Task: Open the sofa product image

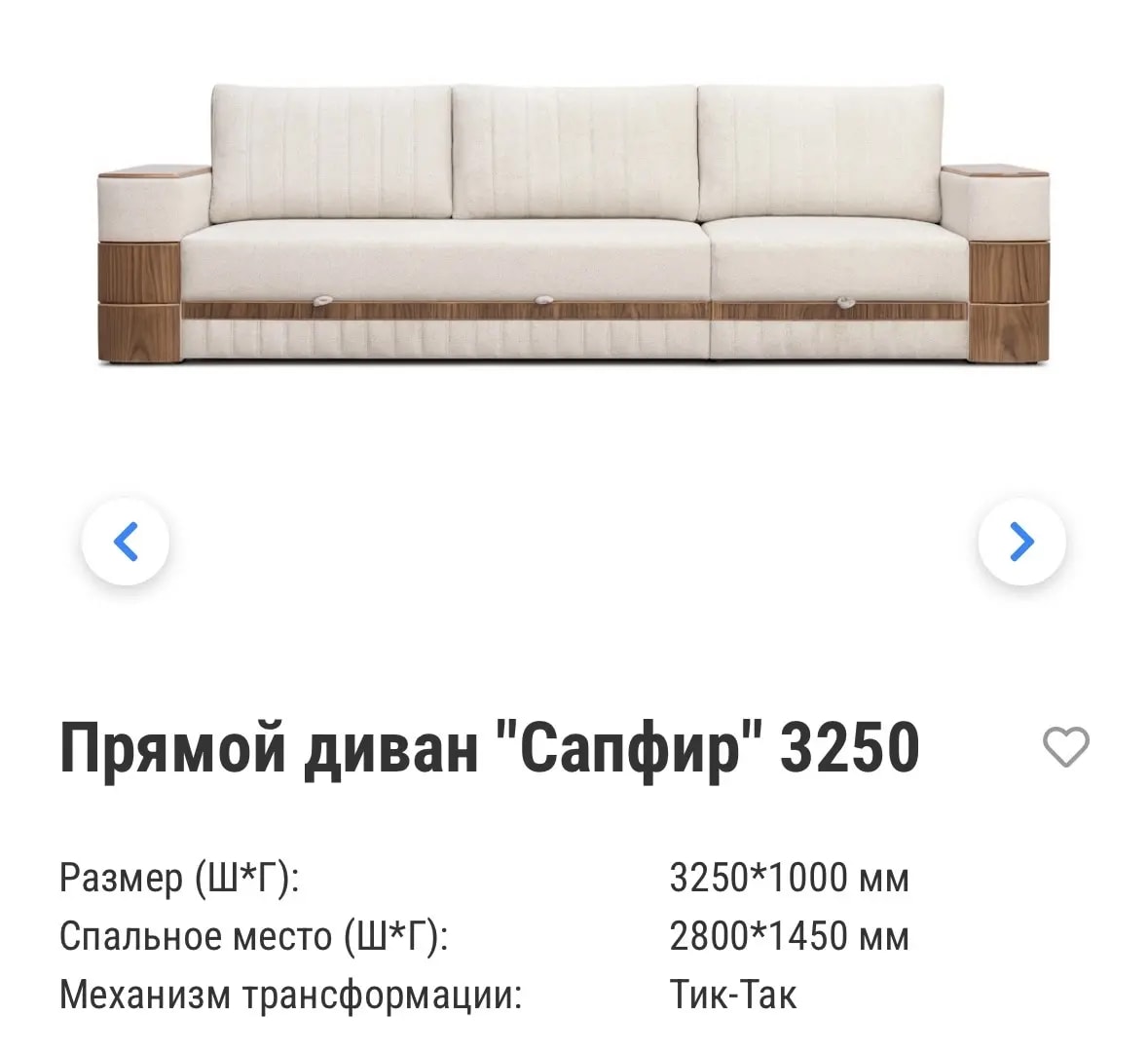Action: coord(574,226)
